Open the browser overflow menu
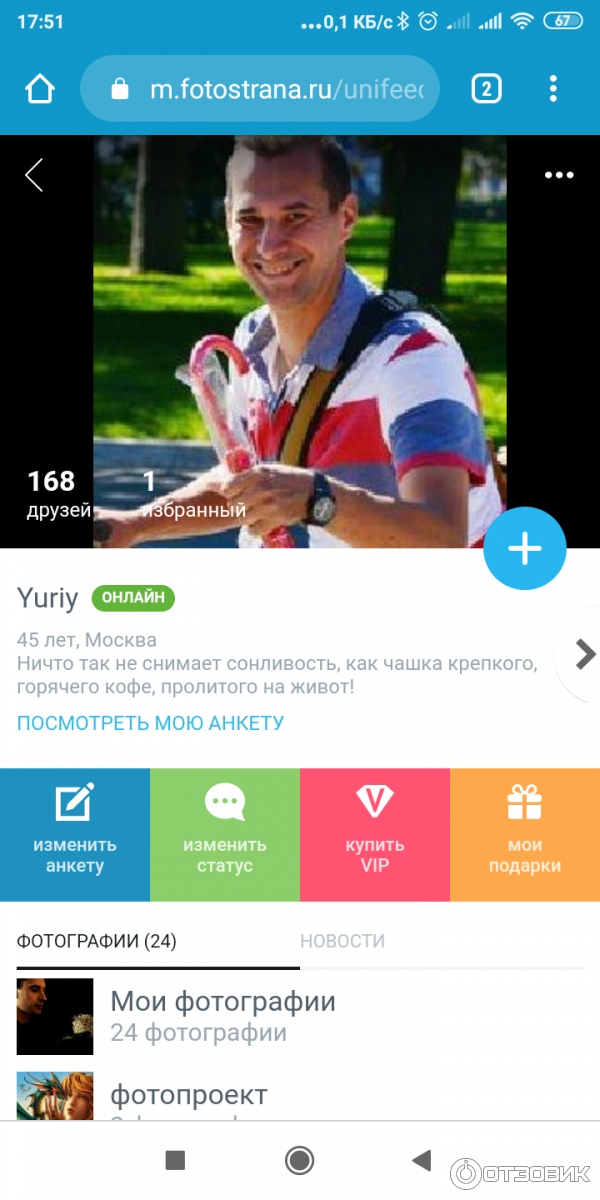 pyautogui.click(x=553, y=90)
